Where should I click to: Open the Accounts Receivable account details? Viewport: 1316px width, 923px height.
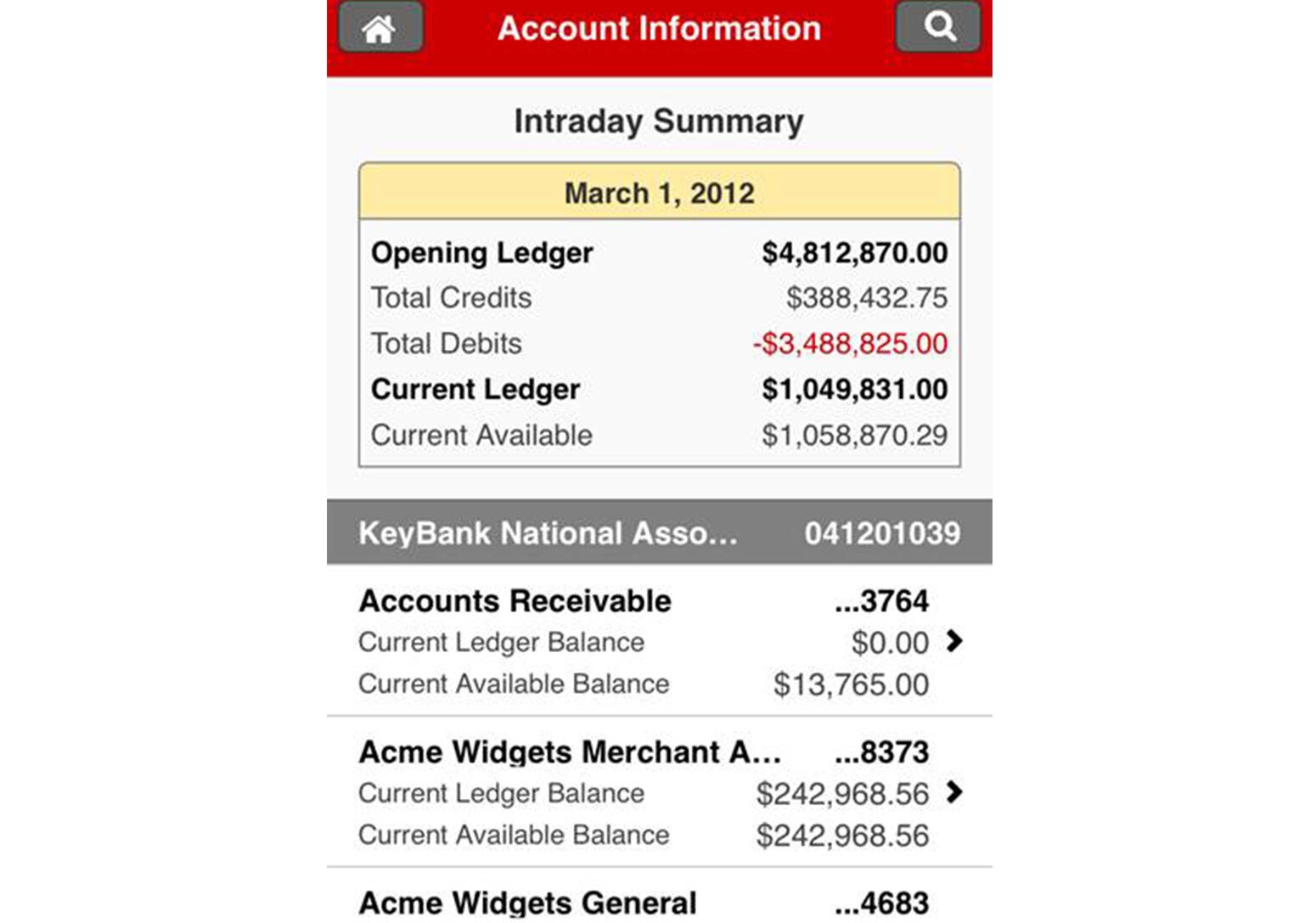click(659, 641)
